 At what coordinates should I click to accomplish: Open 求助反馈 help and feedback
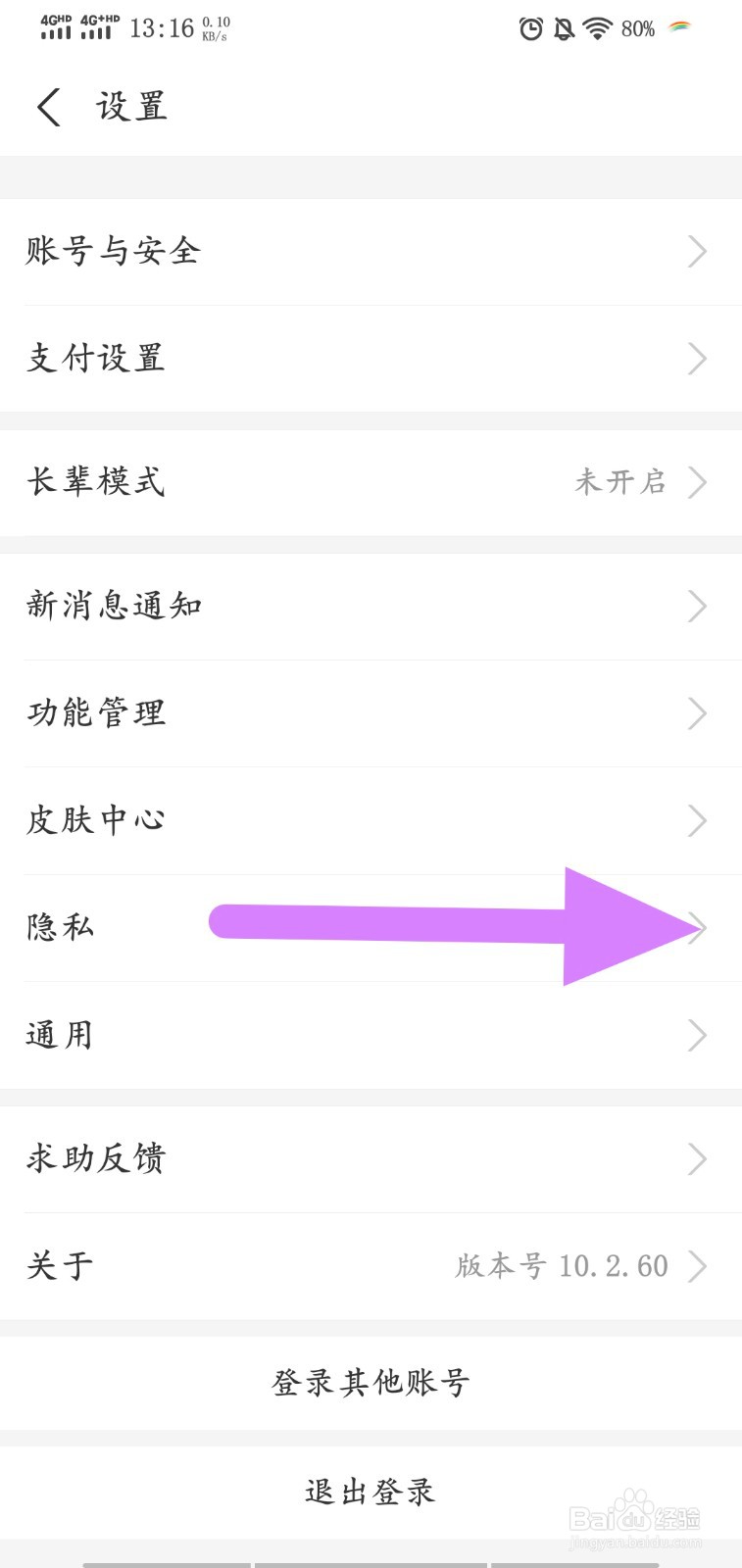pos(371,1158)
